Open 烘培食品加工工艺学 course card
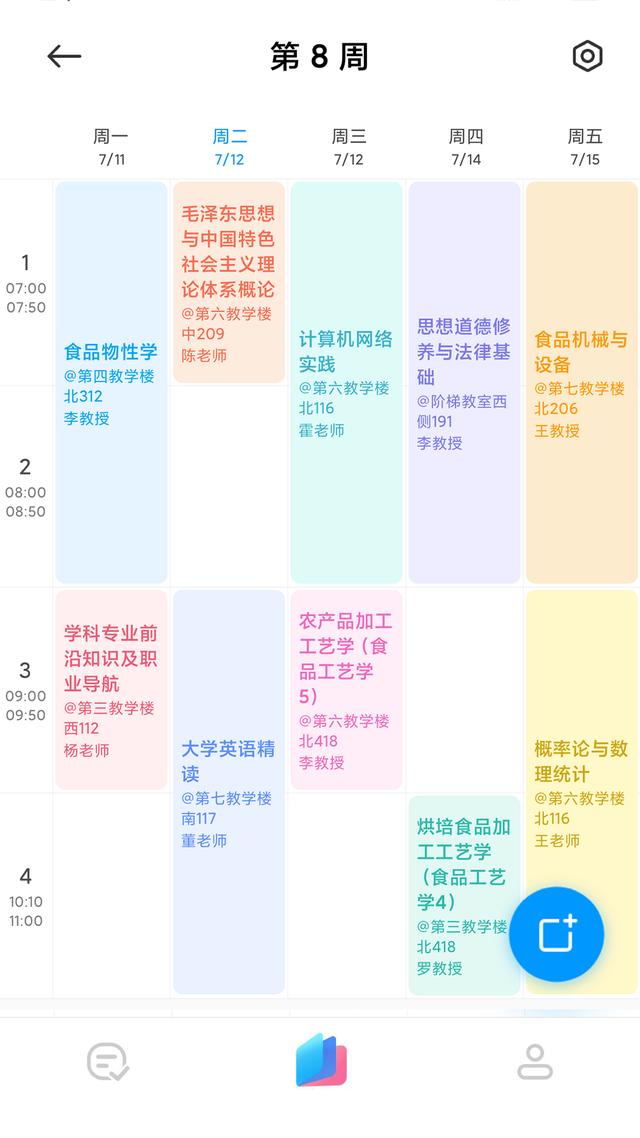640x1138 pixels. 455,880
